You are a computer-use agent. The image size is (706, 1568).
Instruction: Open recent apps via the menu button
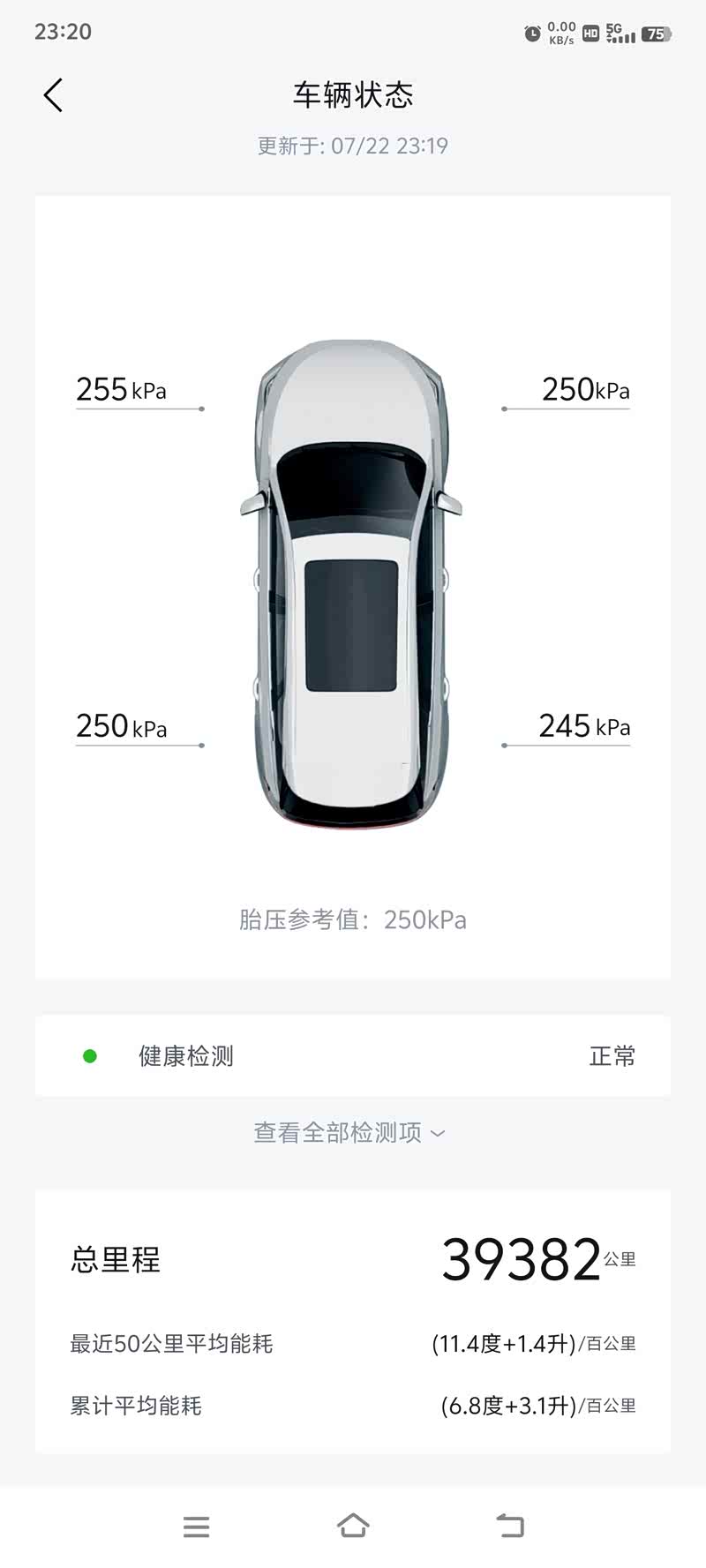click(x=196, y=1527)
